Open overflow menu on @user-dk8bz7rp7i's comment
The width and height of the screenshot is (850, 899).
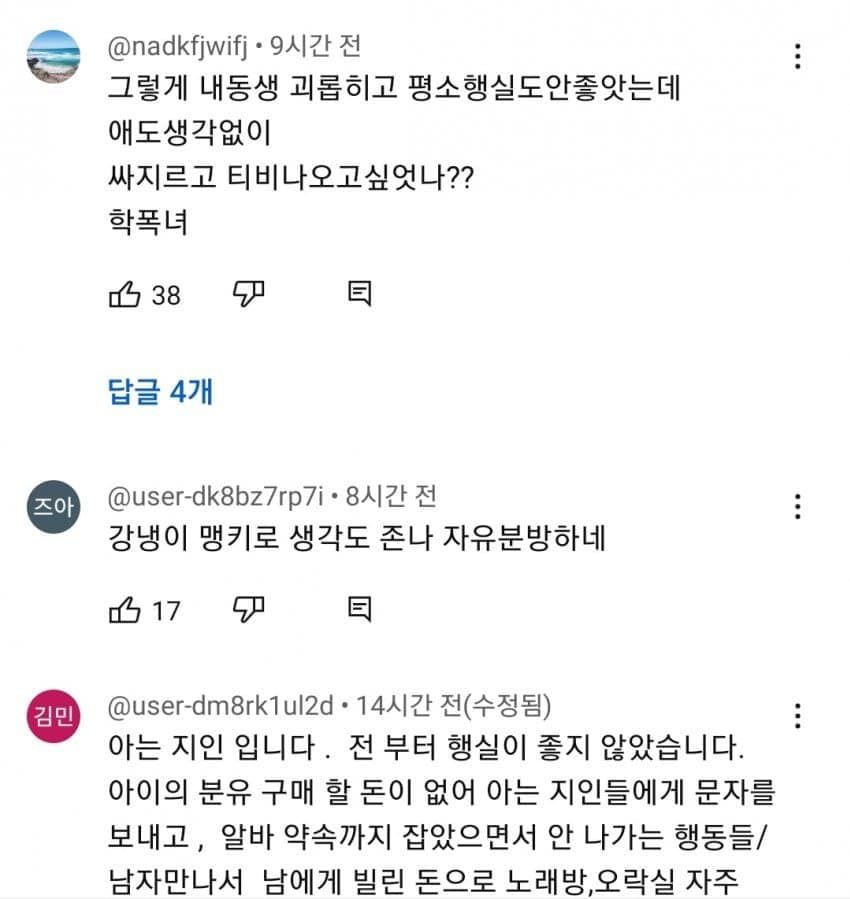click(x=797, y=506)
